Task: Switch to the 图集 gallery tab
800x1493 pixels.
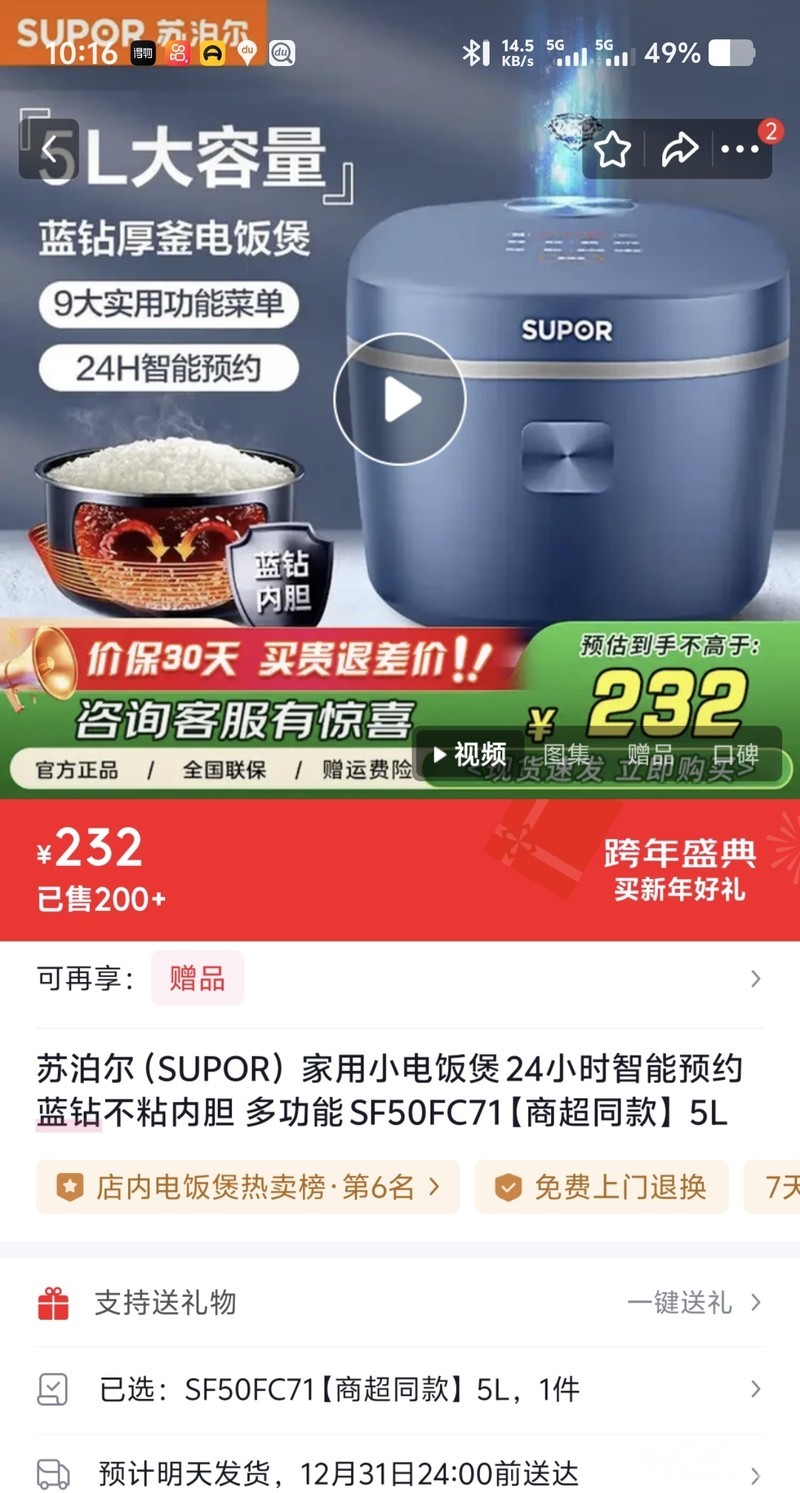Action: [566, 755]
